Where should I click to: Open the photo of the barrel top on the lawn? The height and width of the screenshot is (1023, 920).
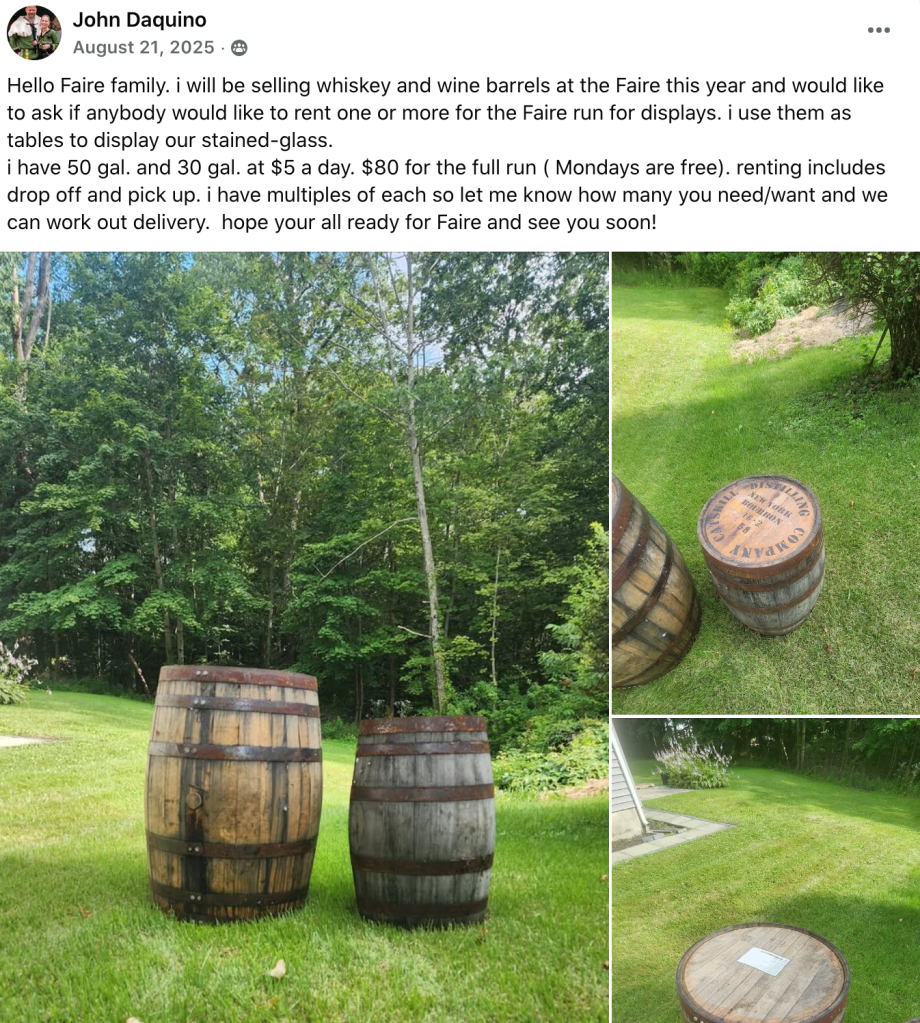[765, 869]
